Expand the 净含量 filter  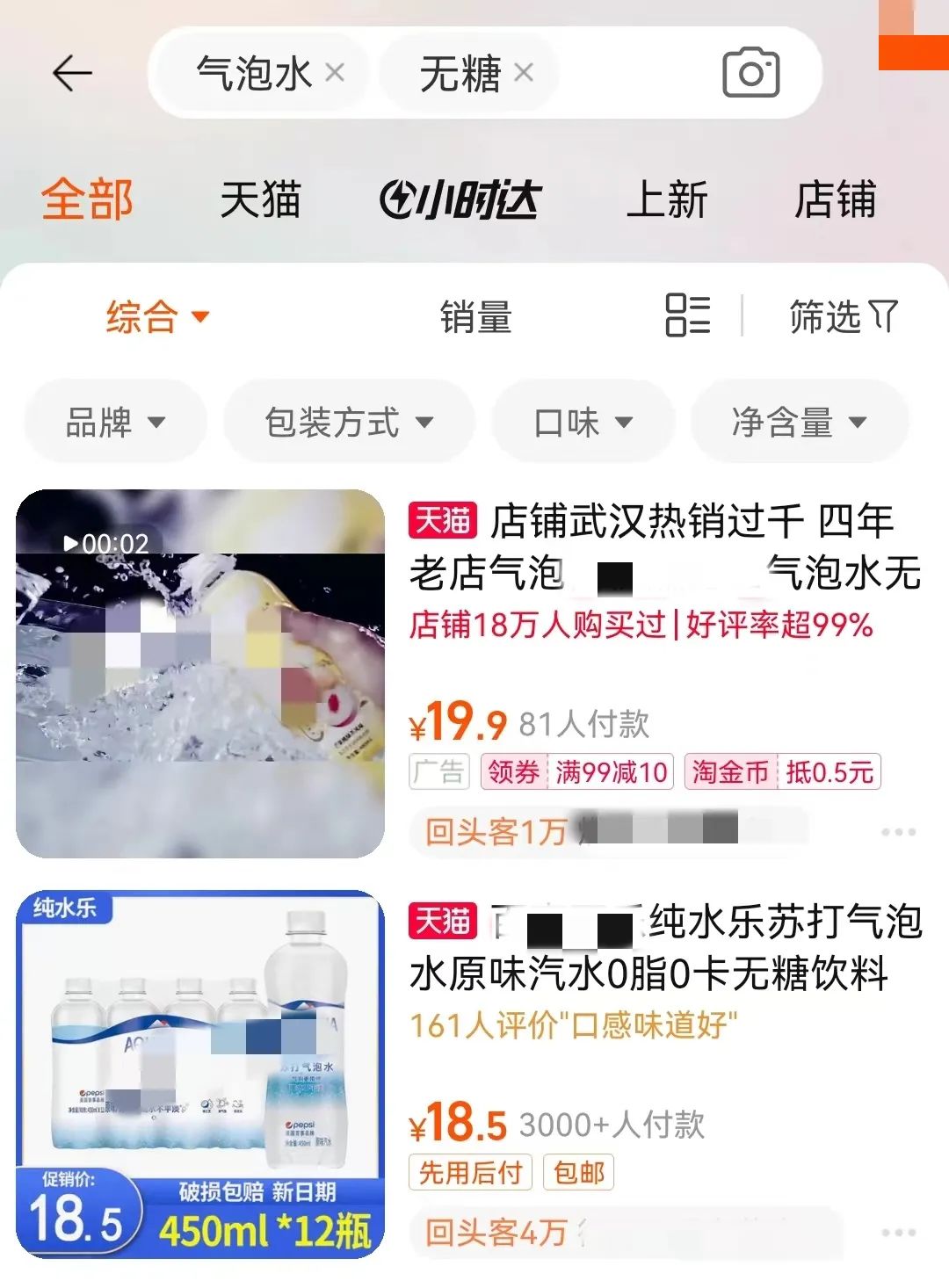799,423
